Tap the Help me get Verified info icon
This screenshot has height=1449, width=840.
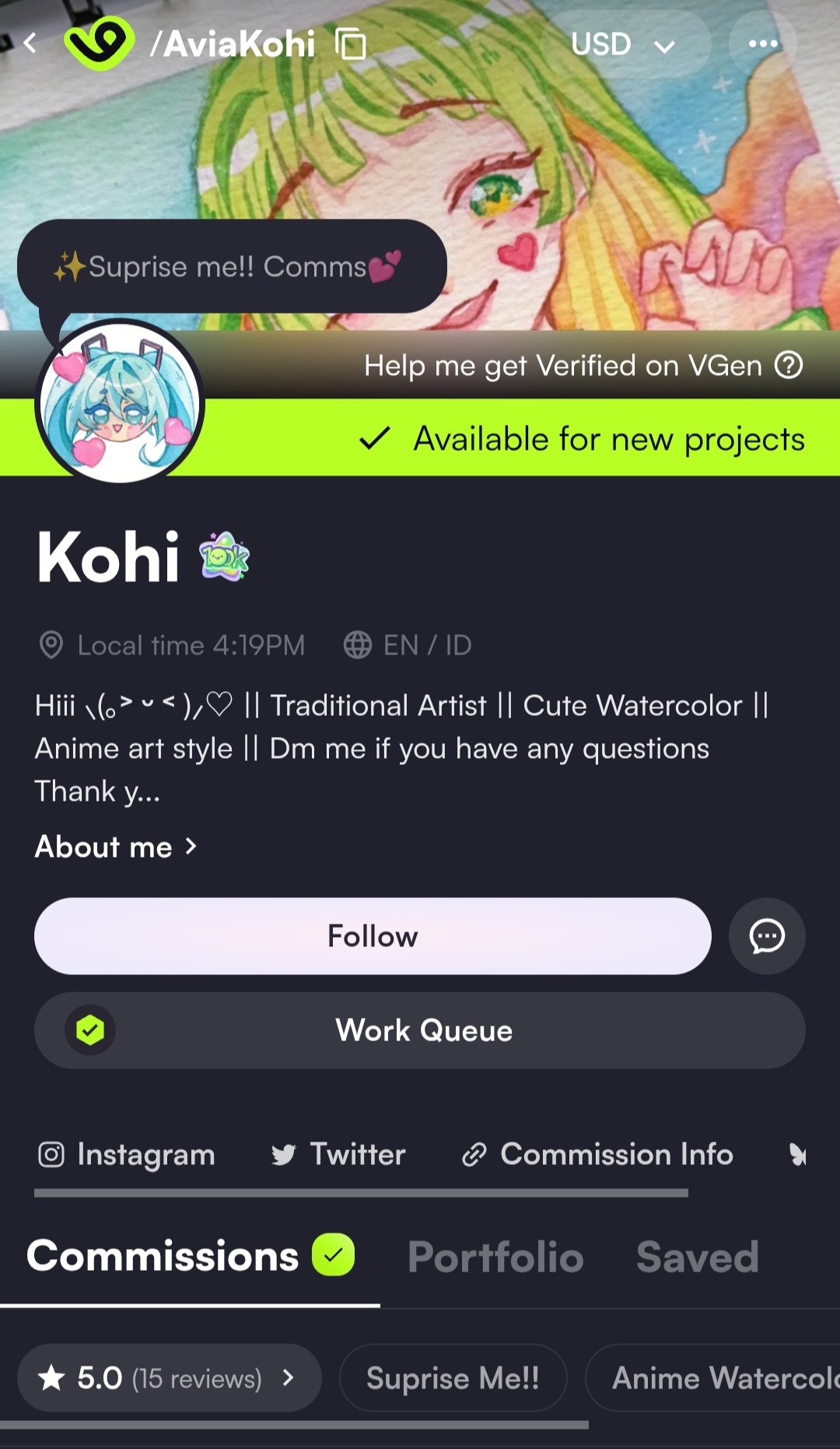[789, 365]
